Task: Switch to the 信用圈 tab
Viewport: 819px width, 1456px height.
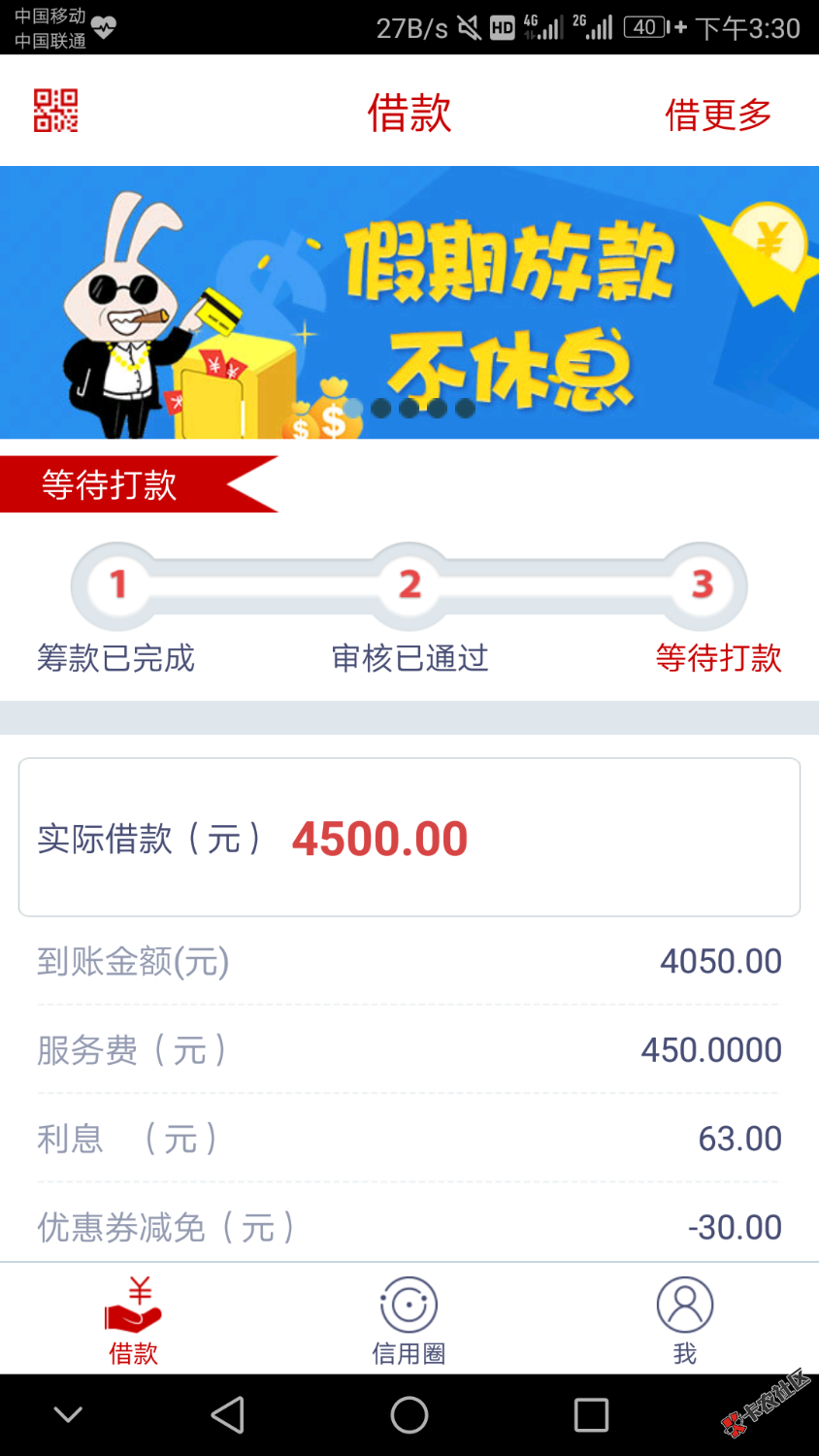Action: (x=409, y=1320)
